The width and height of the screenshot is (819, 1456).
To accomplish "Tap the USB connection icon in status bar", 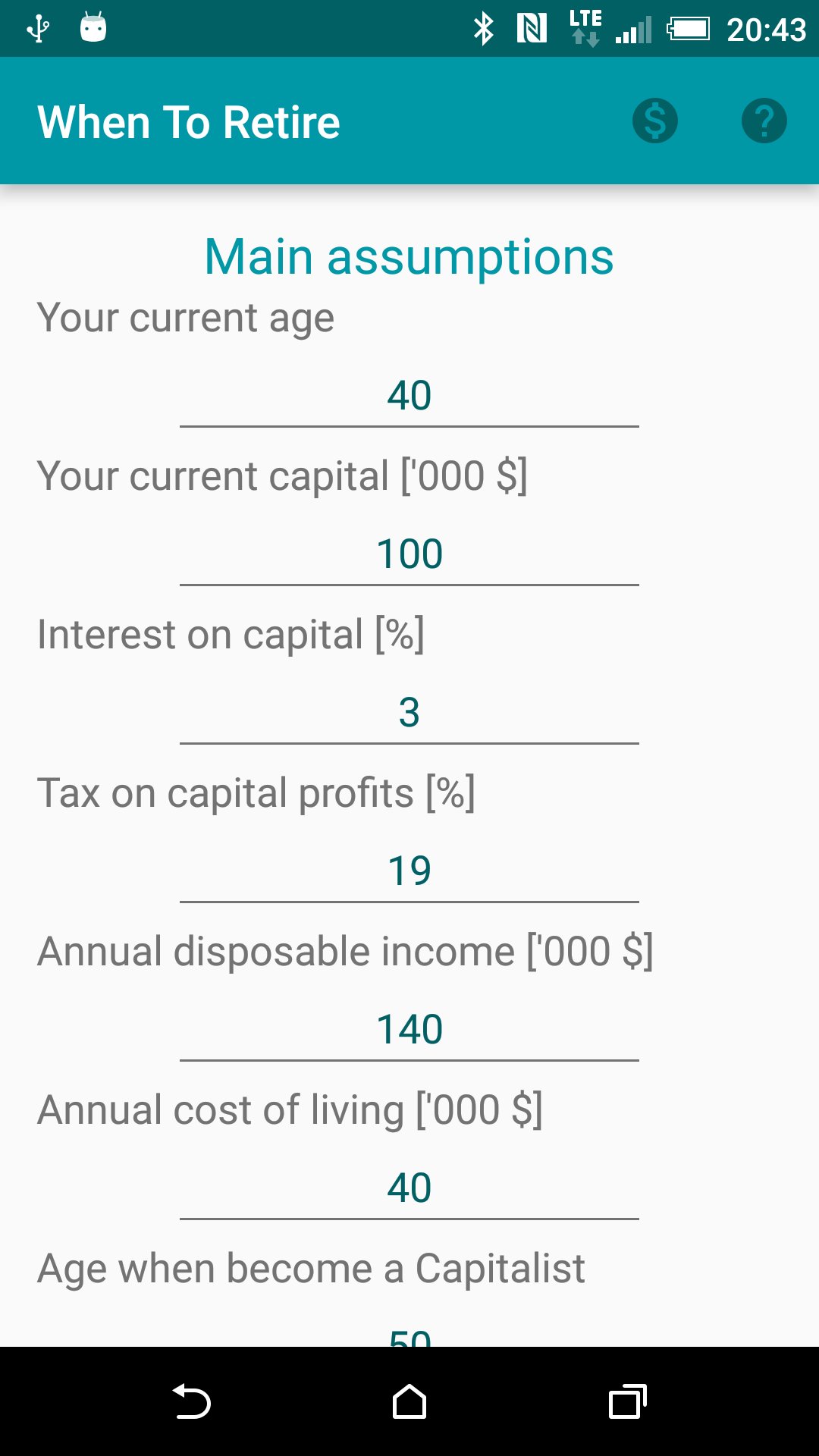I will [38, 28].
